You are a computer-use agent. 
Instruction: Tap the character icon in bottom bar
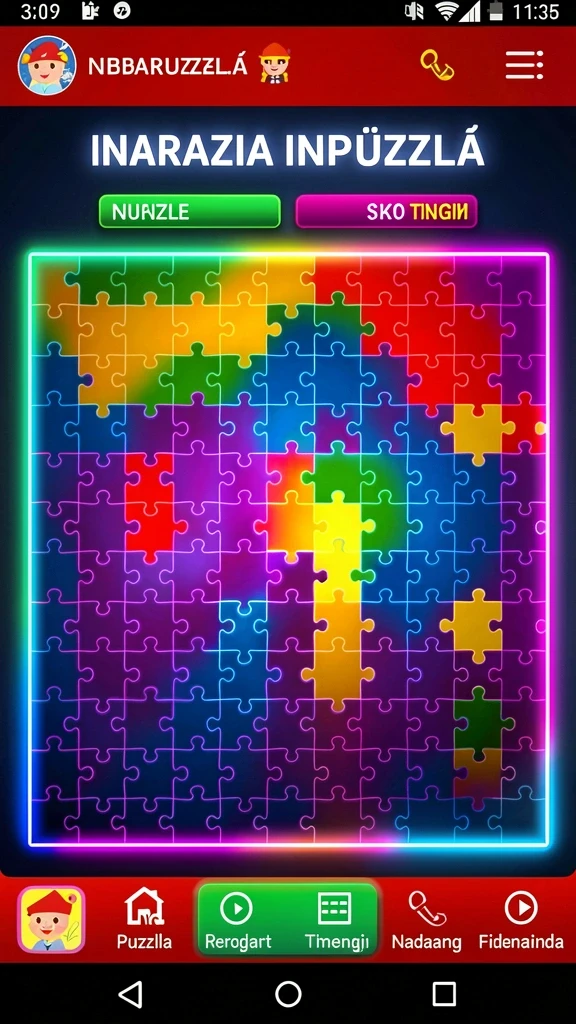[x=52, y=920]
